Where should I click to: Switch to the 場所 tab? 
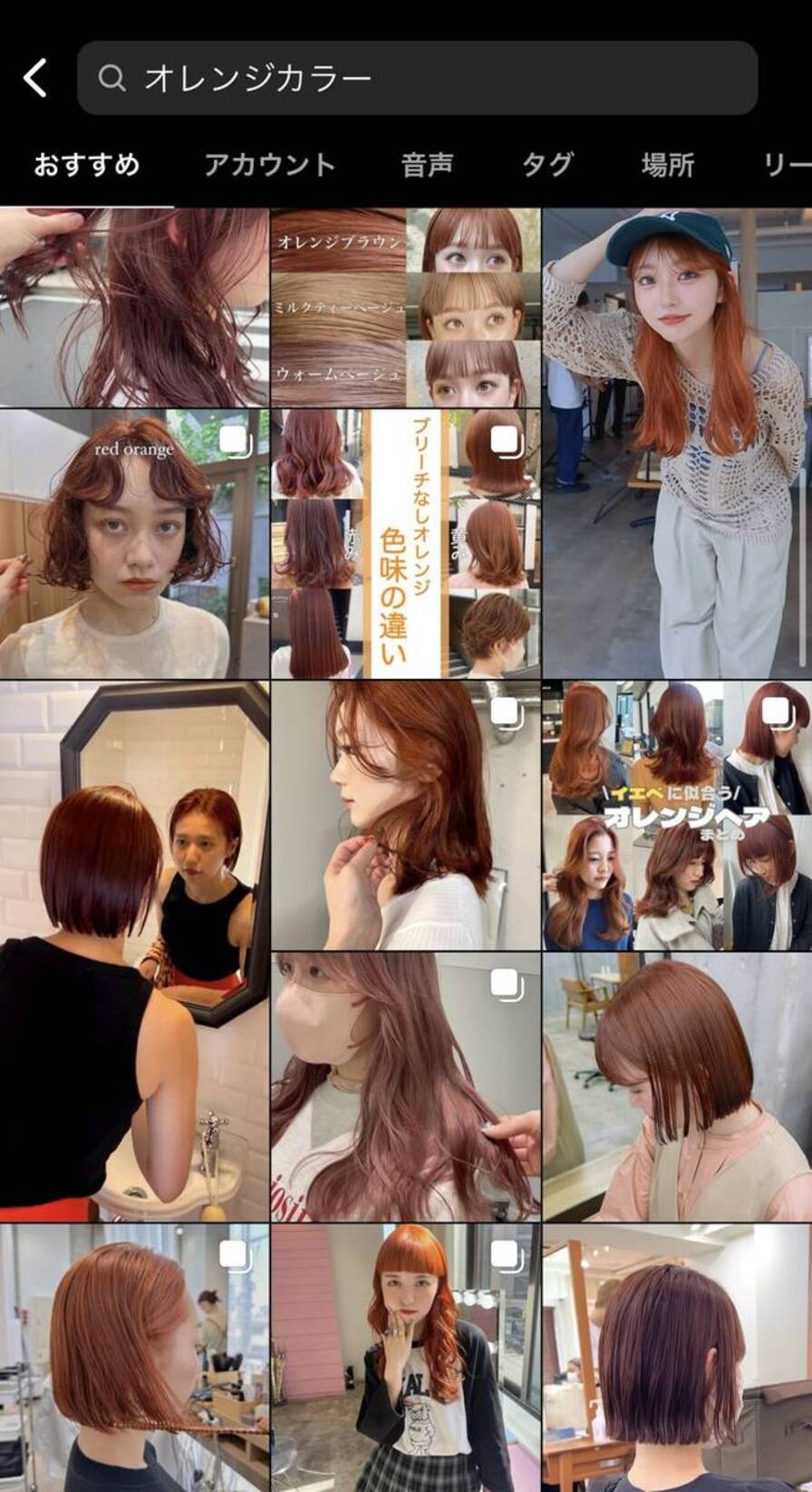click(667, 165)
